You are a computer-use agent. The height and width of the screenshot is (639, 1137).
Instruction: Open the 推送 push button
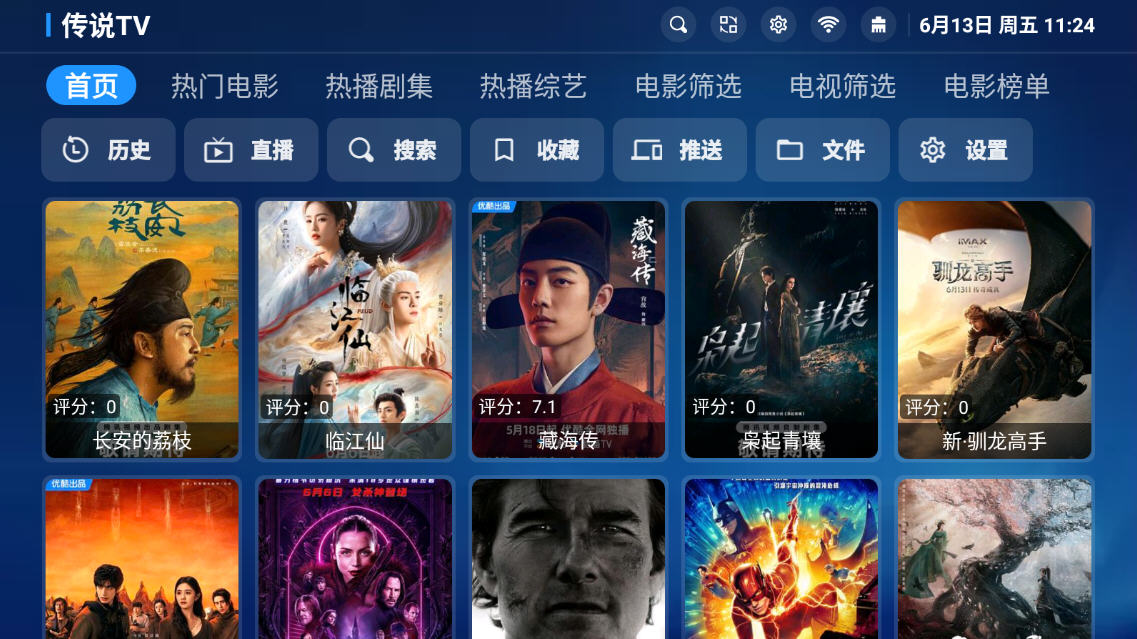point(680,150)
